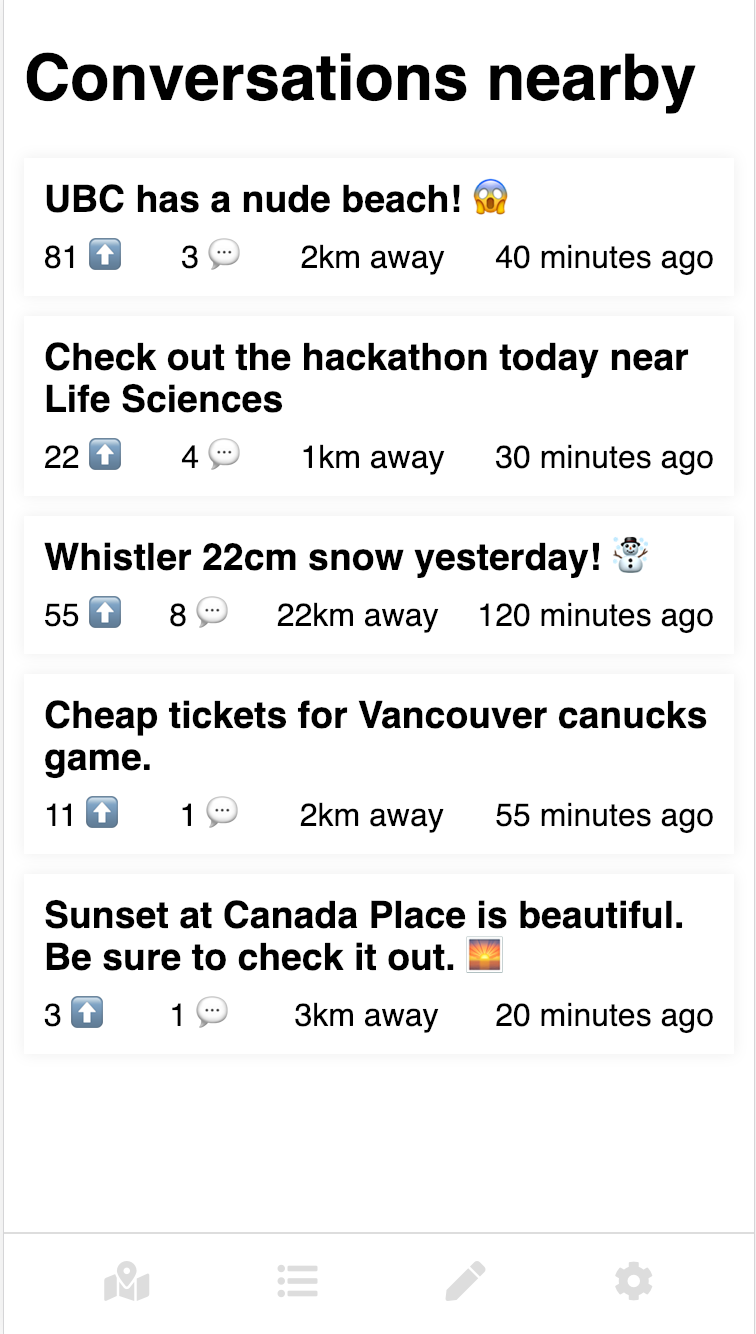Upvote the Vancouver canucks tickets post

click(102, 814)
